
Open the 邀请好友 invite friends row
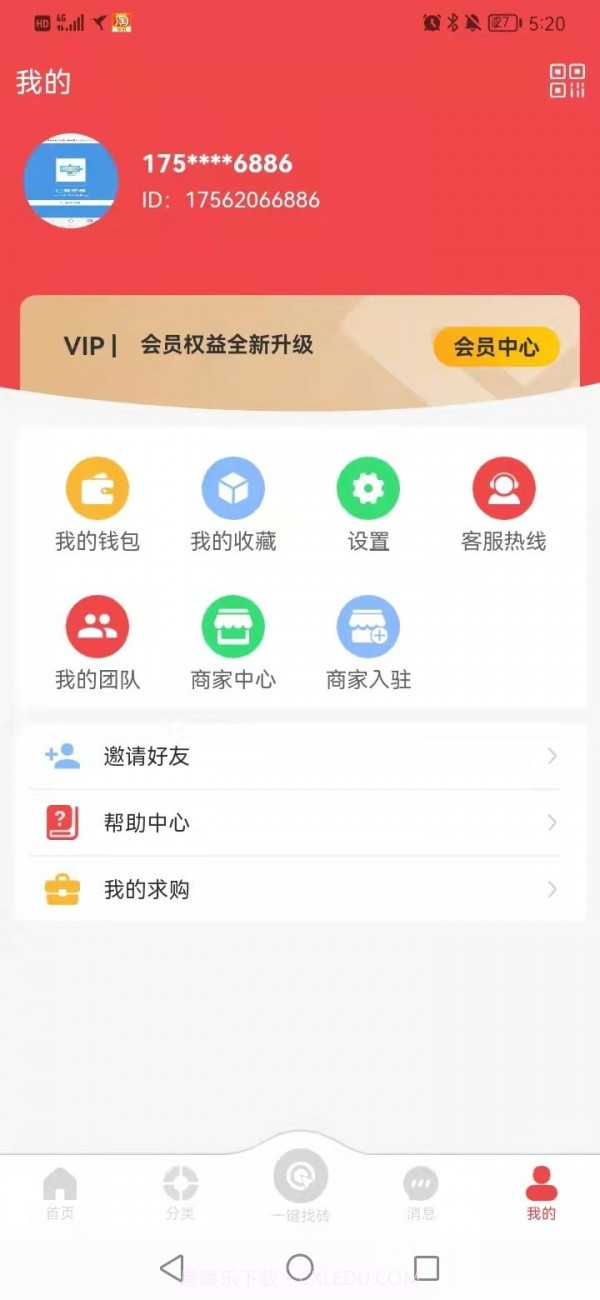tap(300, 756)
